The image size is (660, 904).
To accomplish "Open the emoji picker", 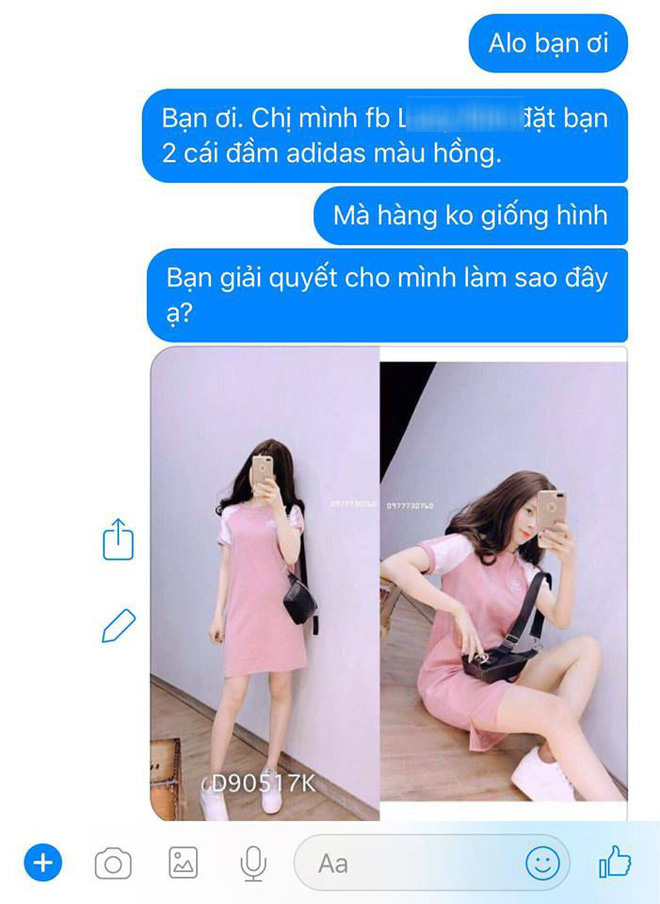I will (x=543, y=862).
